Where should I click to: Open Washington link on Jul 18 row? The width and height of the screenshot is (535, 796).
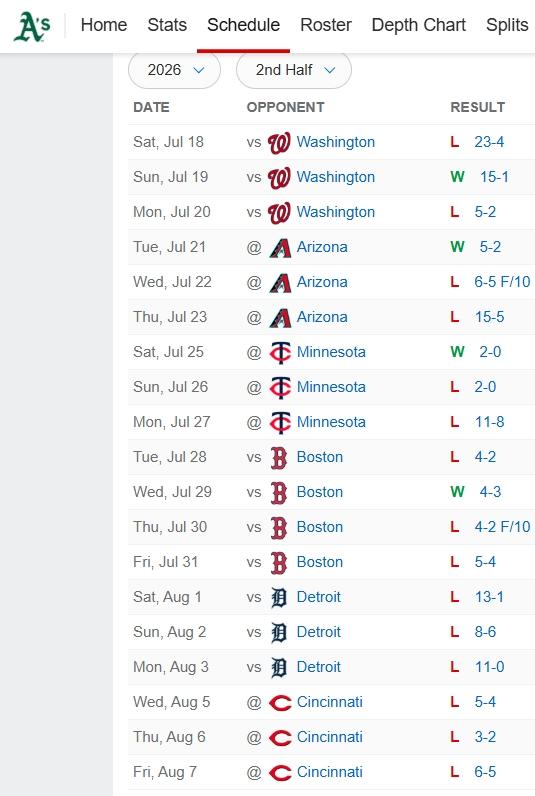tap(336, 142)
